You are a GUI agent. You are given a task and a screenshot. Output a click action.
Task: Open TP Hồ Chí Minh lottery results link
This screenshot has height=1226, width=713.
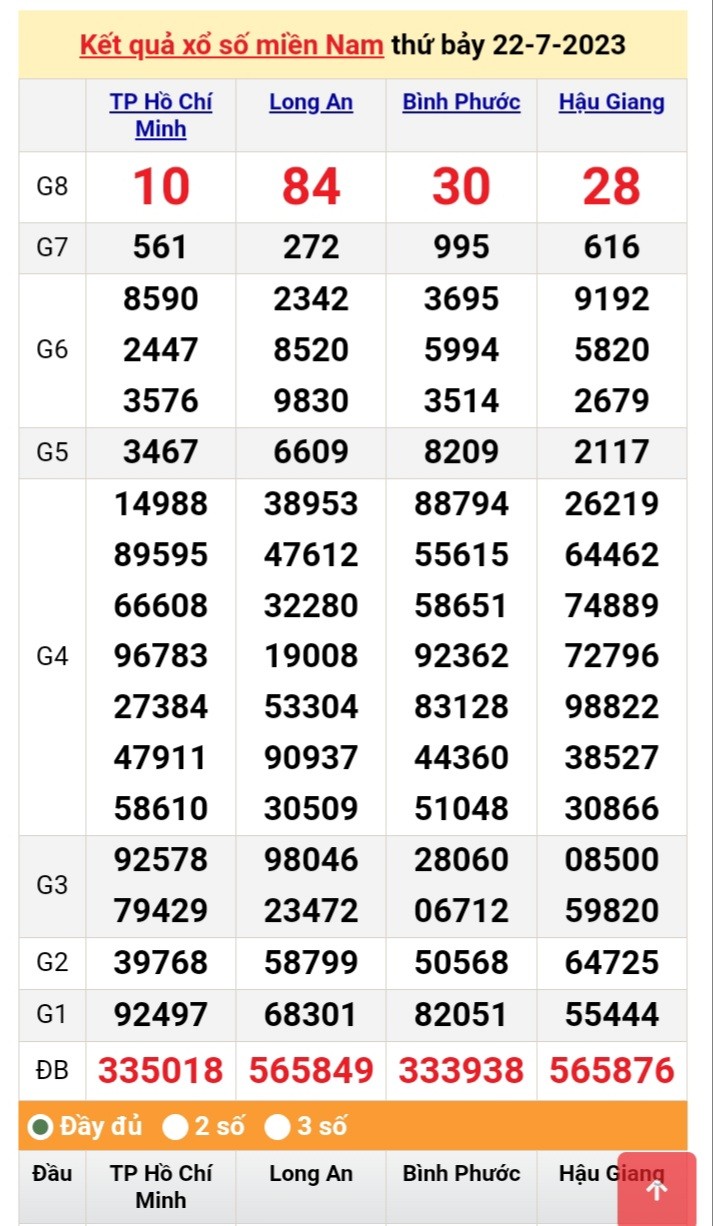pos(161,115)
